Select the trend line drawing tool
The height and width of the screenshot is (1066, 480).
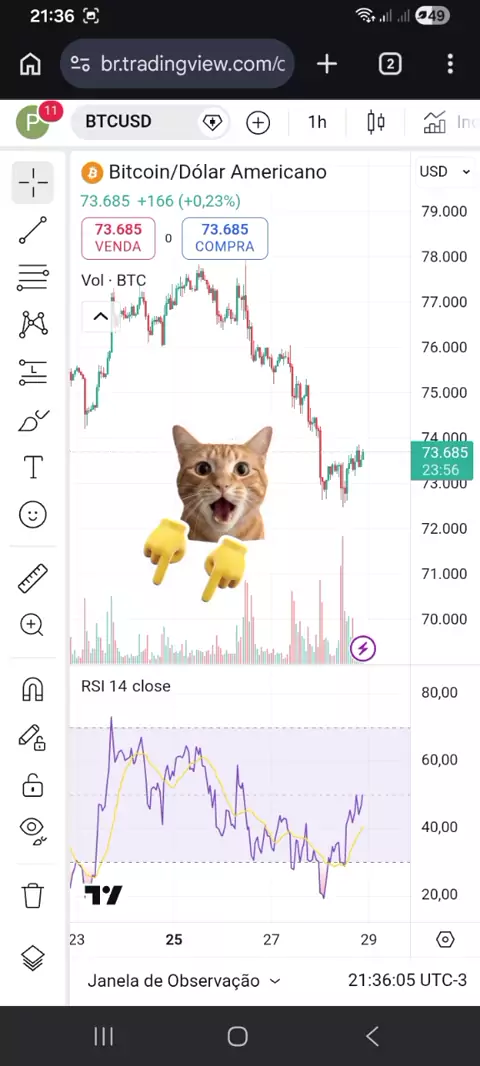33,230
